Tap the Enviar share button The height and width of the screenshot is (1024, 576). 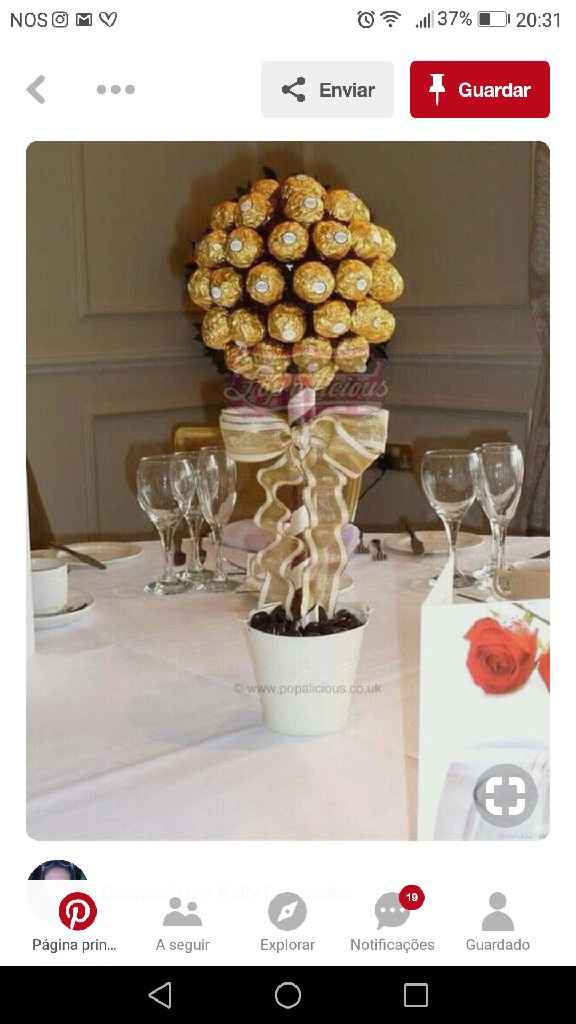pyautogui.click(x=327, y=89)
